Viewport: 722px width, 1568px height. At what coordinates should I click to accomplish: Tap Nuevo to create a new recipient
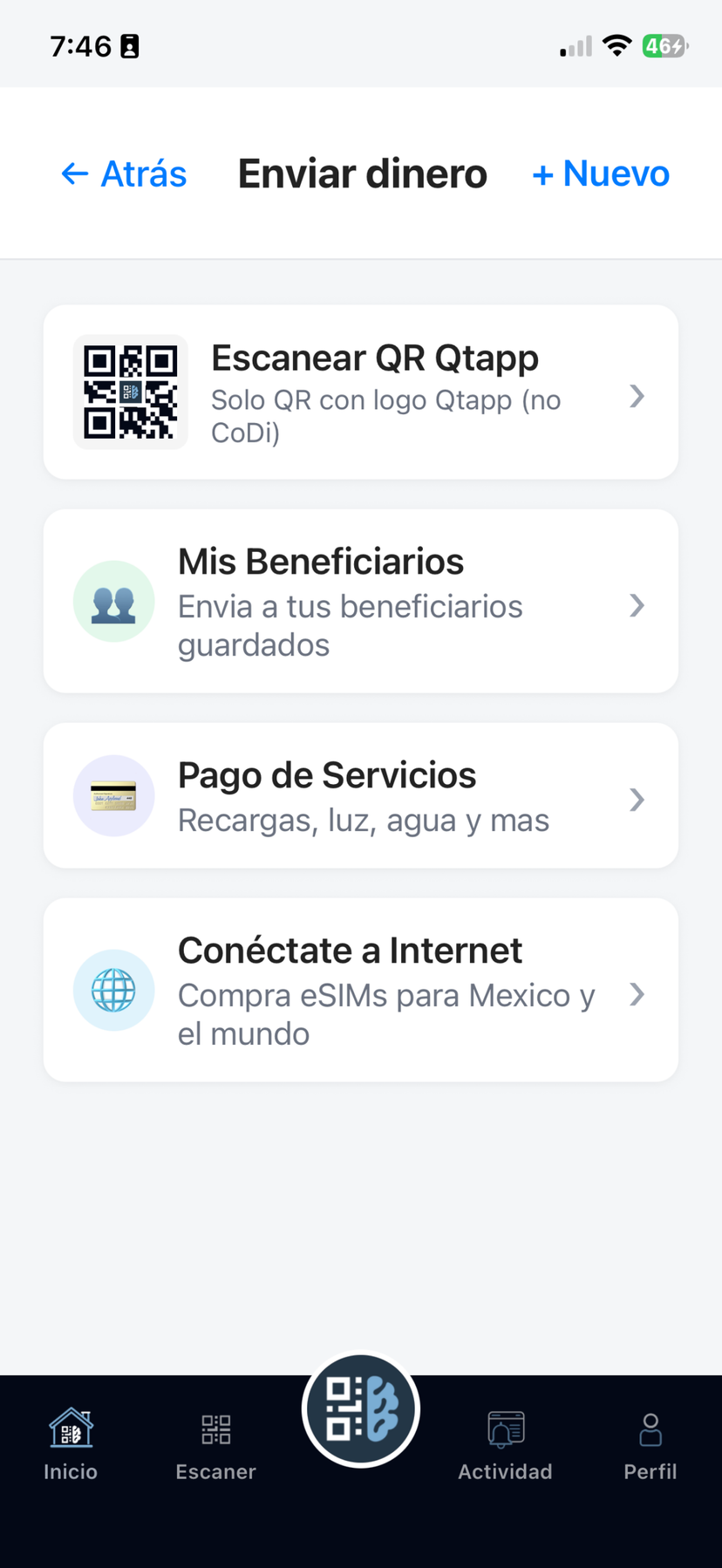pyautogui.click(x=599, y=173)
